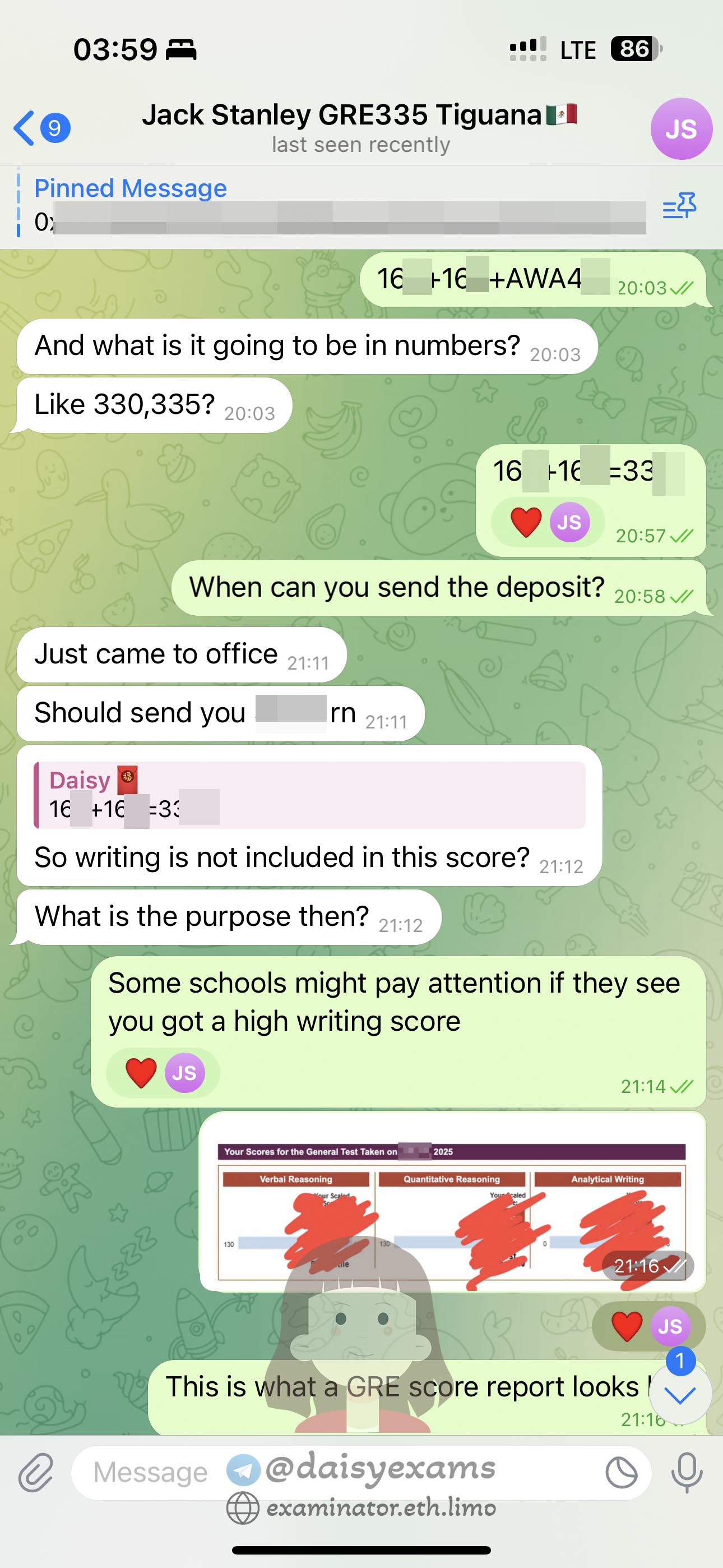
Task: Show the pinned messages list icon
Action: pos(679,207)
